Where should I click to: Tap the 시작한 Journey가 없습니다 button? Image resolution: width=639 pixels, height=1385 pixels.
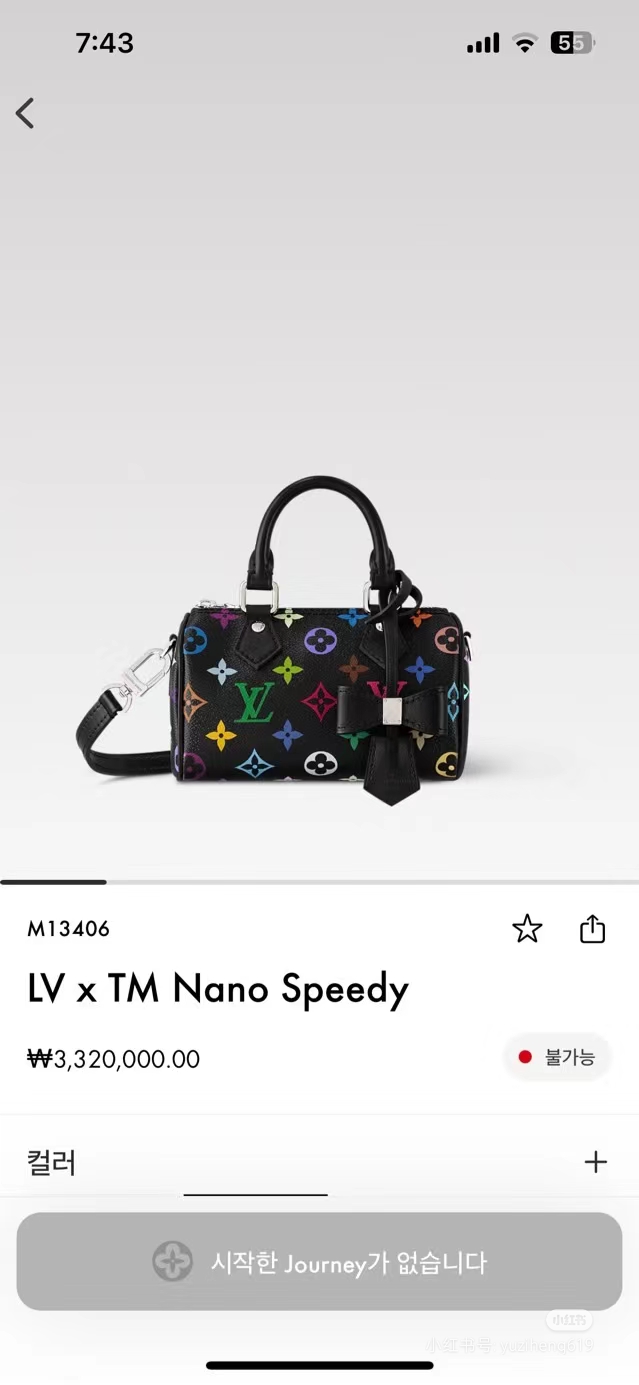coord(319,1262)
